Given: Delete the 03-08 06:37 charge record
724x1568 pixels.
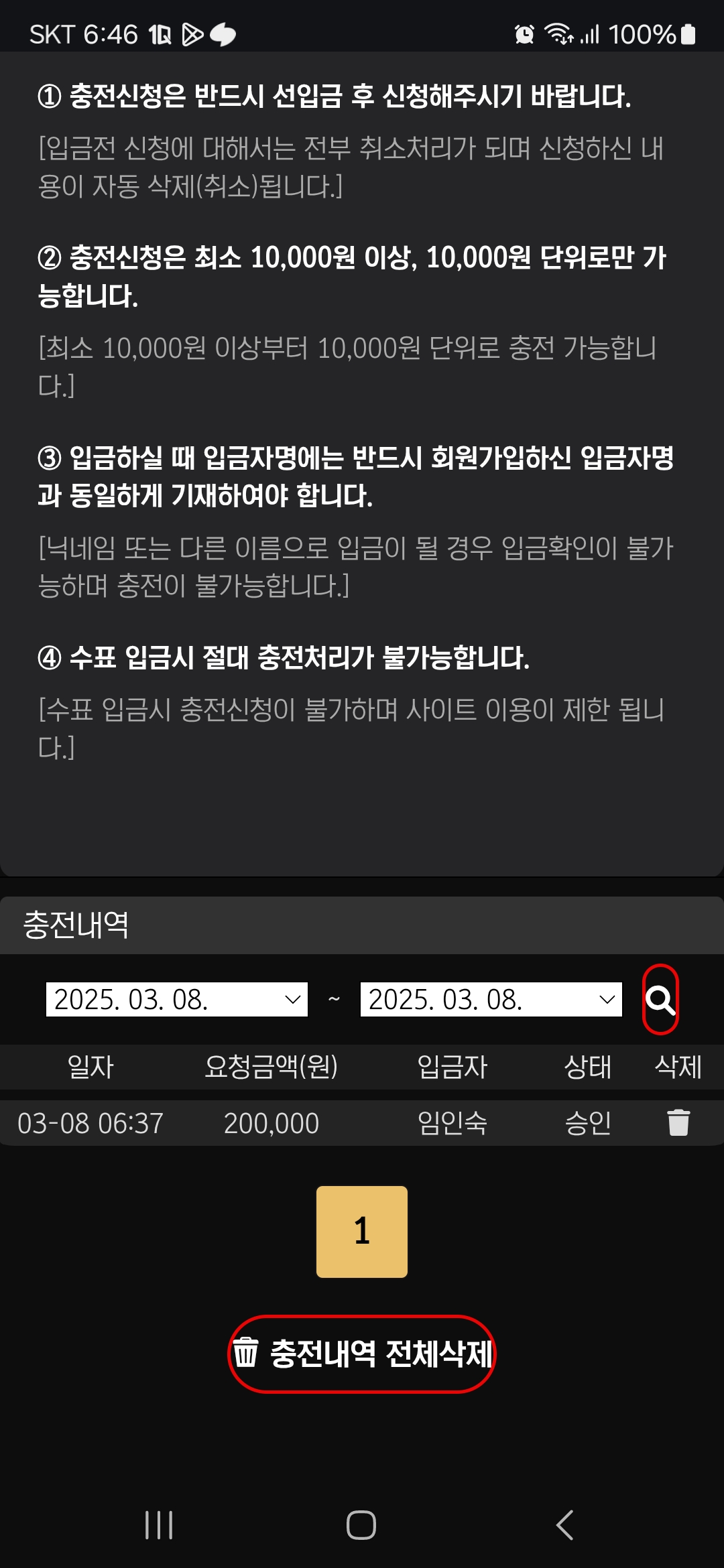Looking at the screenshot, I should (678, 1122).
